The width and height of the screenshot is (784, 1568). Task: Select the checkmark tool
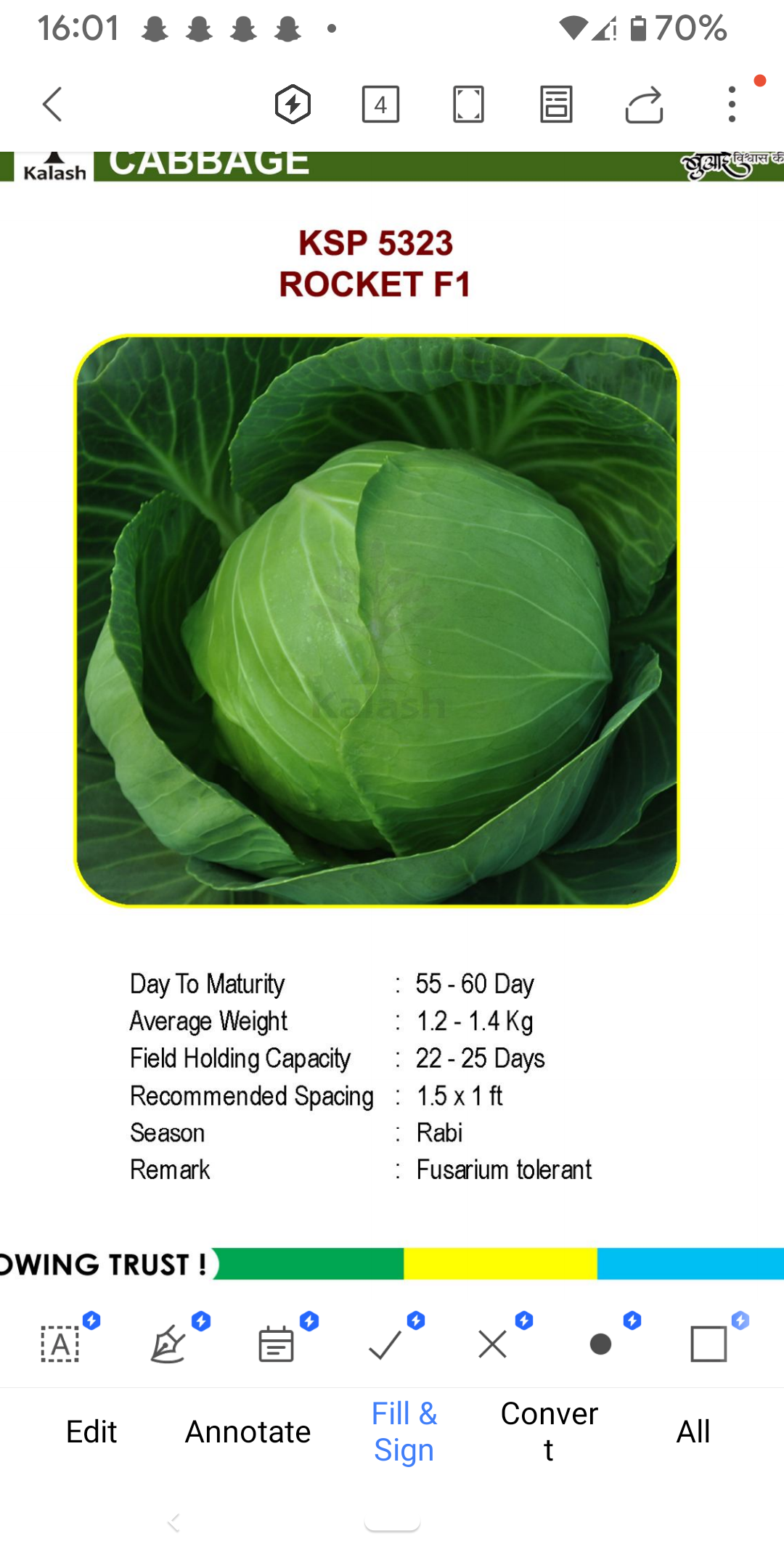pyautogui.click(x=385, y=1344)
